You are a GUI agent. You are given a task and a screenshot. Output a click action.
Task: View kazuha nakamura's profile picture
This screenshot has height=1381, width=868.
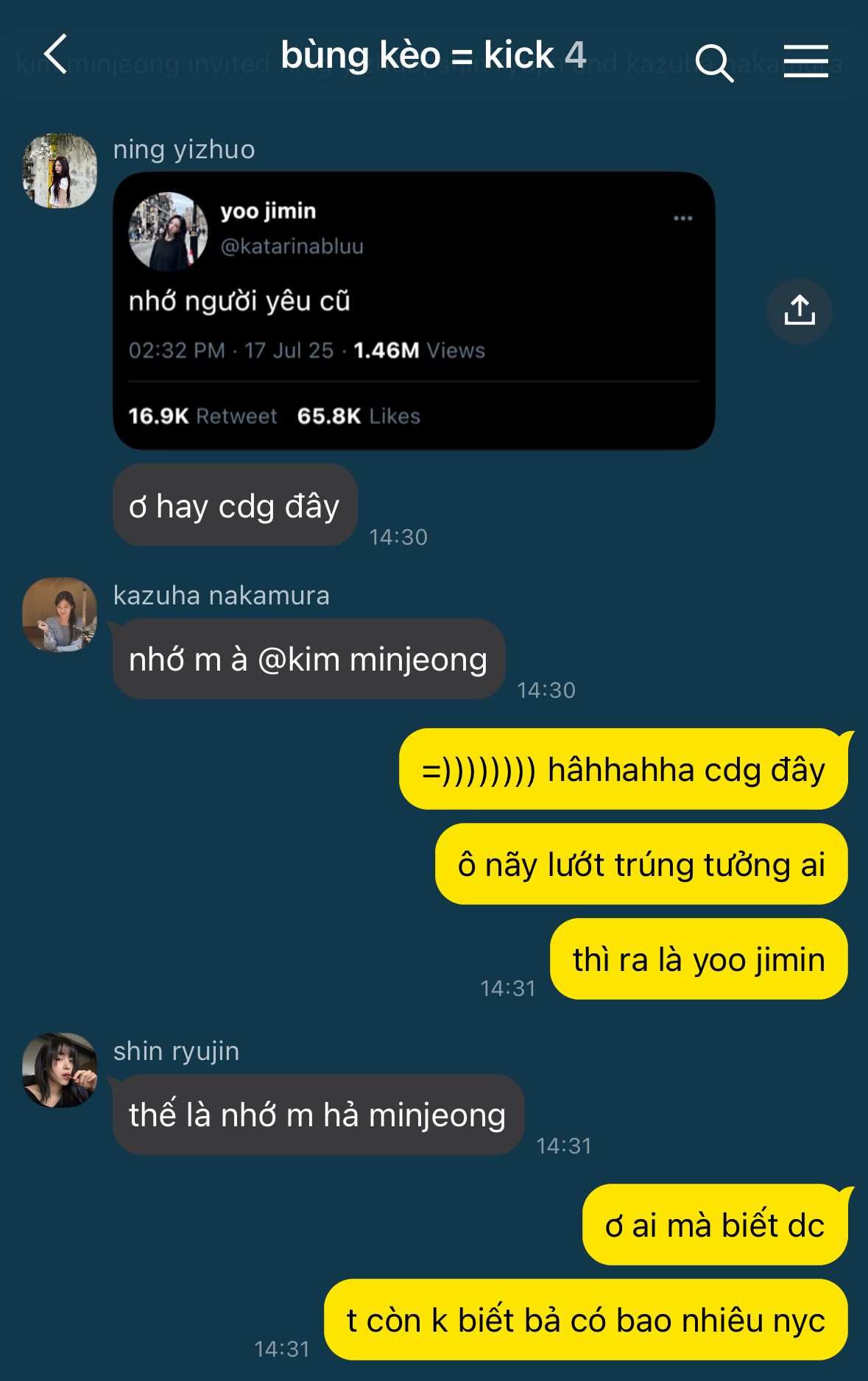pyautogui.click(x=60, y=615)
